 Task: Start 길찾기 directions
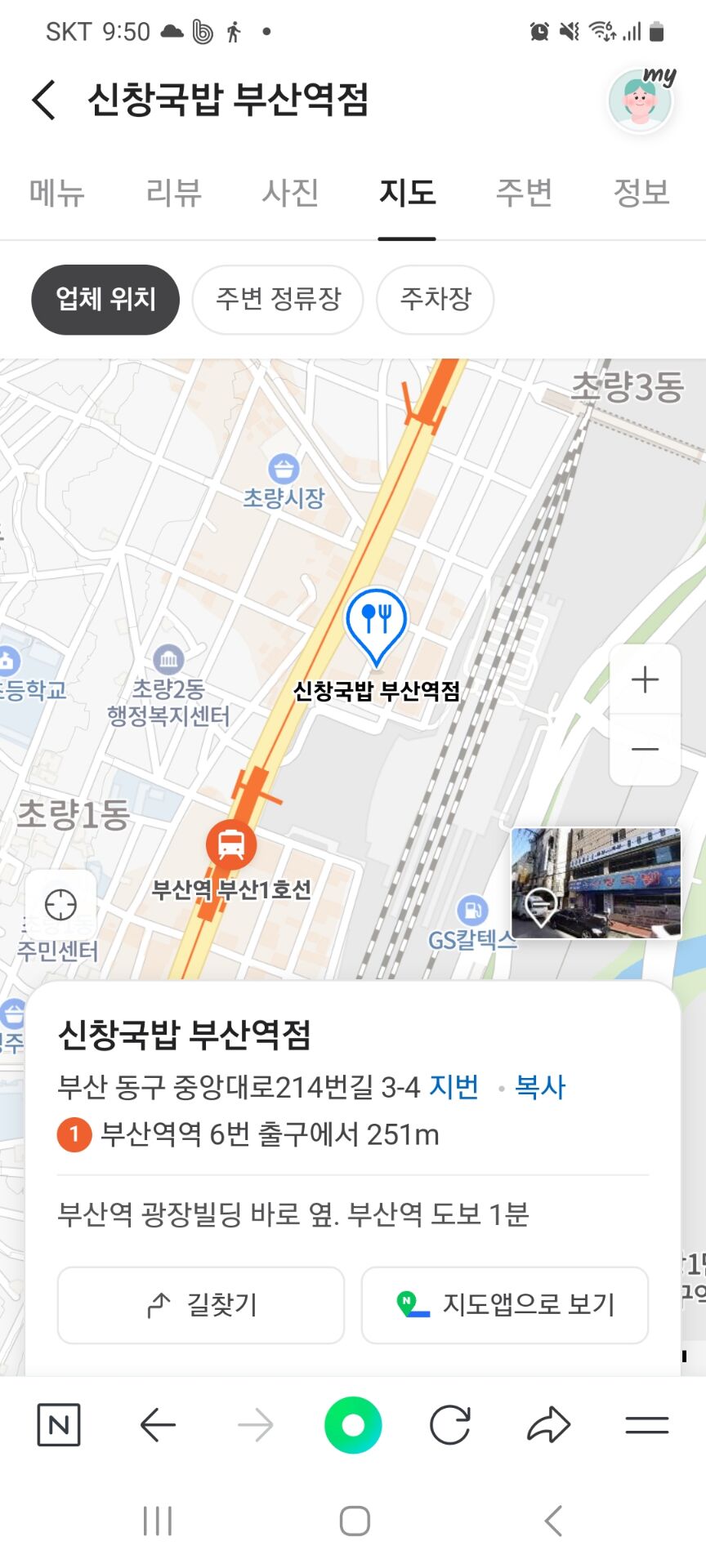tap(201, 1304)
